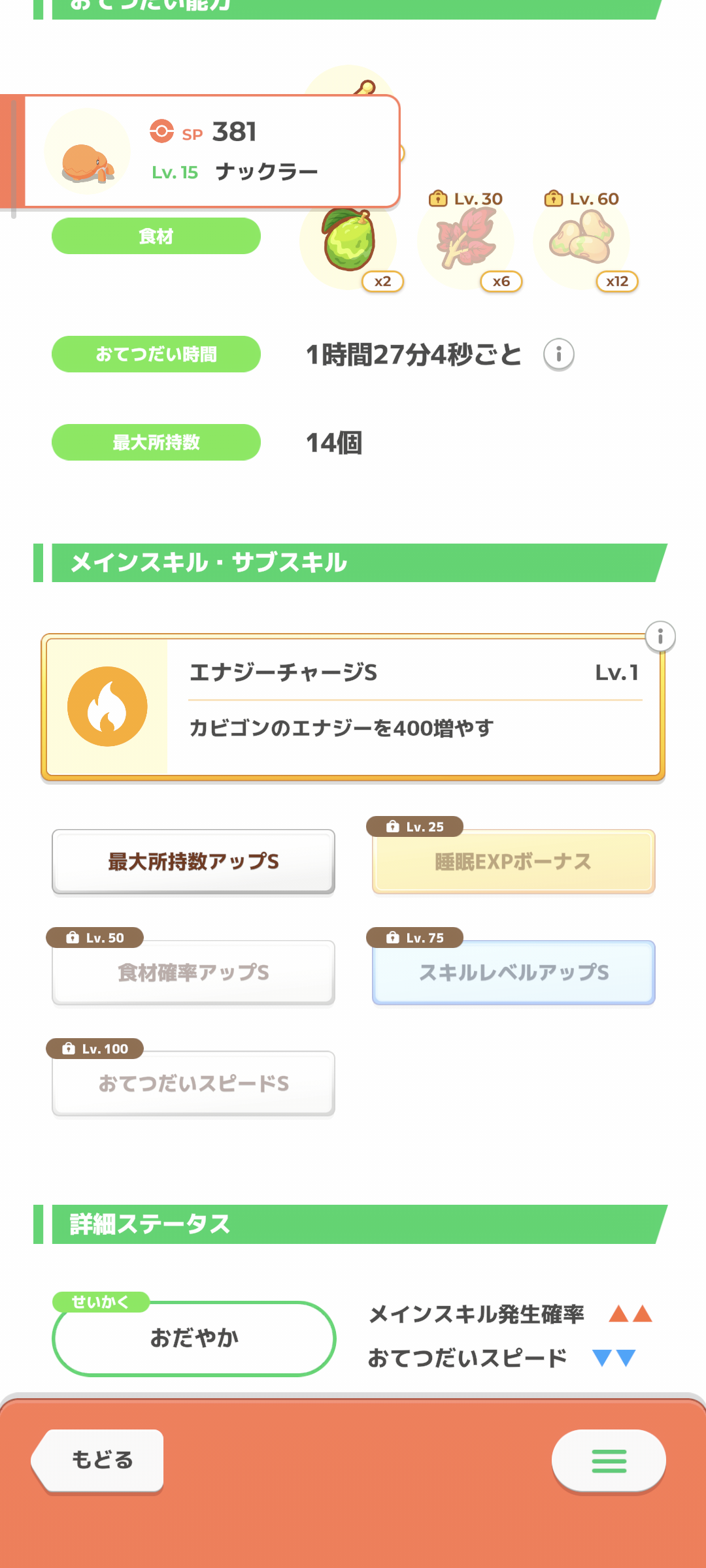706x1568 pixels.
Task: Show info for おてつだい時間
Action: click(558, 354)
